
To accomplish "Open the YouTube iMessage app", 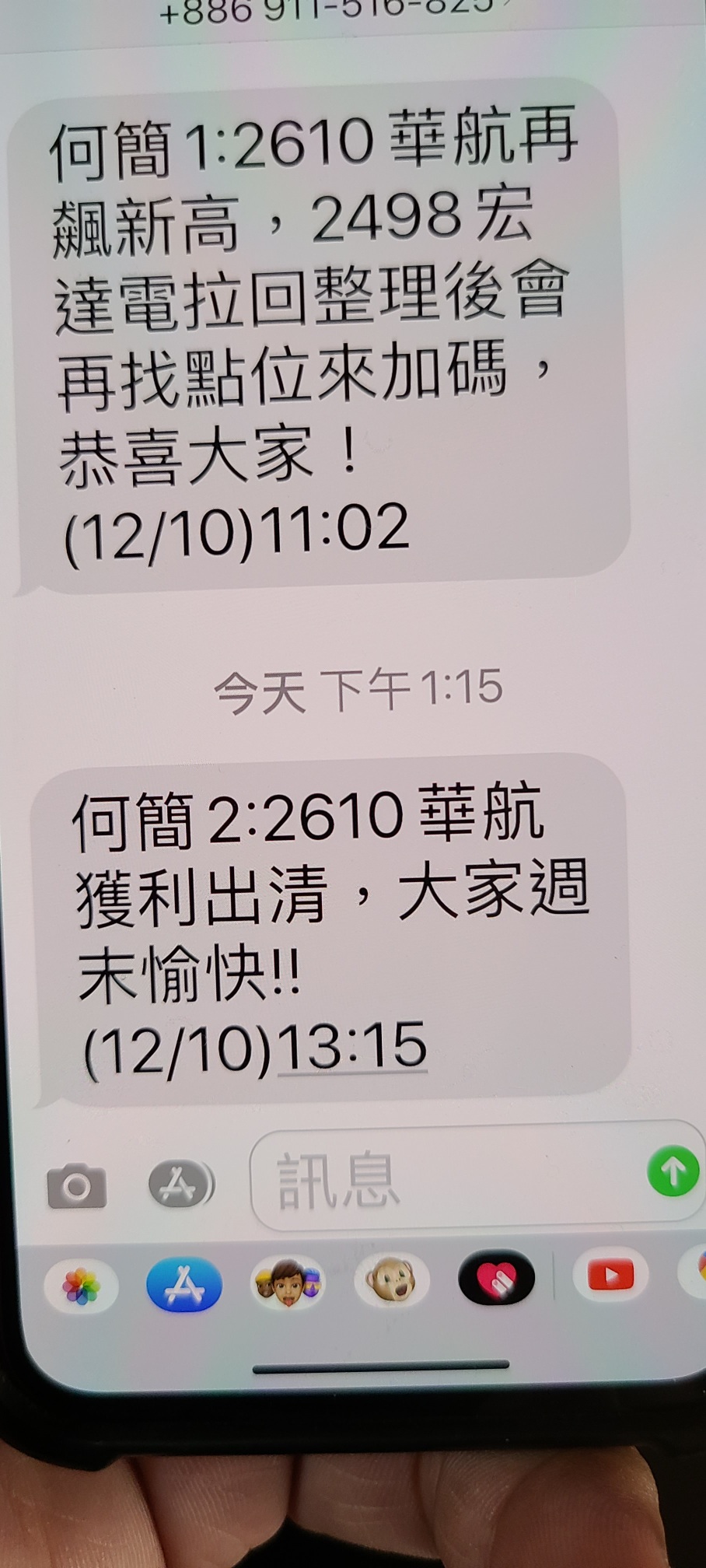I will [610, 1275].
